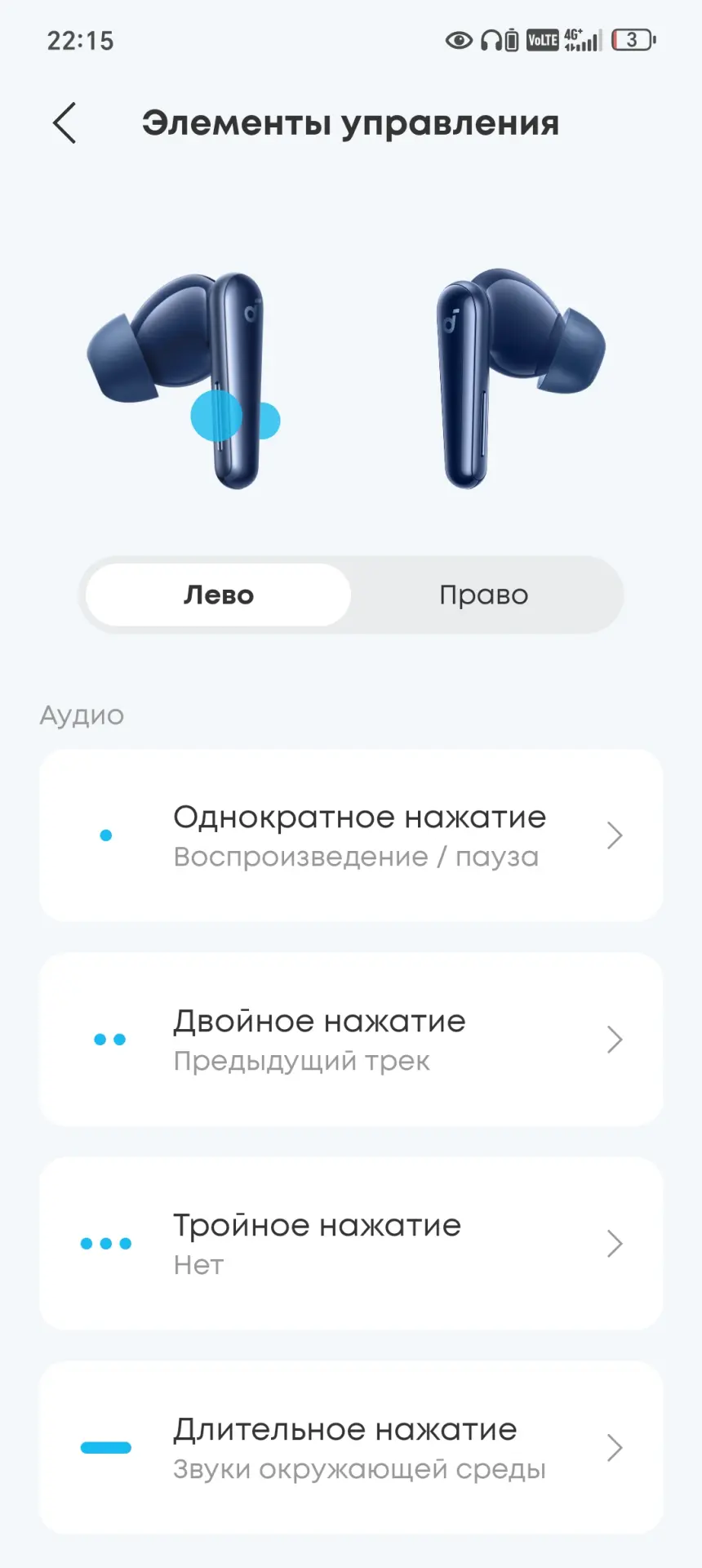Tap the battery level indicator in status bar
The width and height of the screenshot is (702, 1568).
[x=631, y=38]
